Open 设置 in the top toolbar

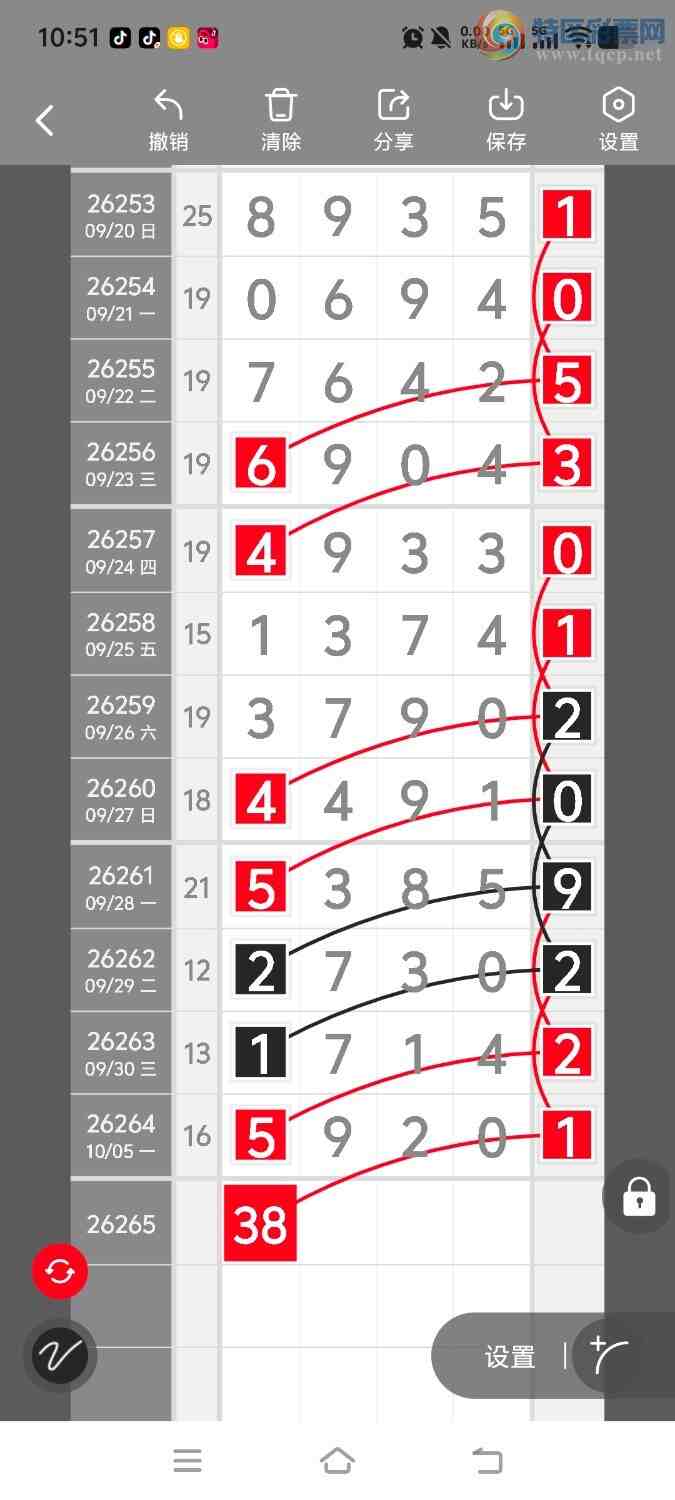pos(618,121)
